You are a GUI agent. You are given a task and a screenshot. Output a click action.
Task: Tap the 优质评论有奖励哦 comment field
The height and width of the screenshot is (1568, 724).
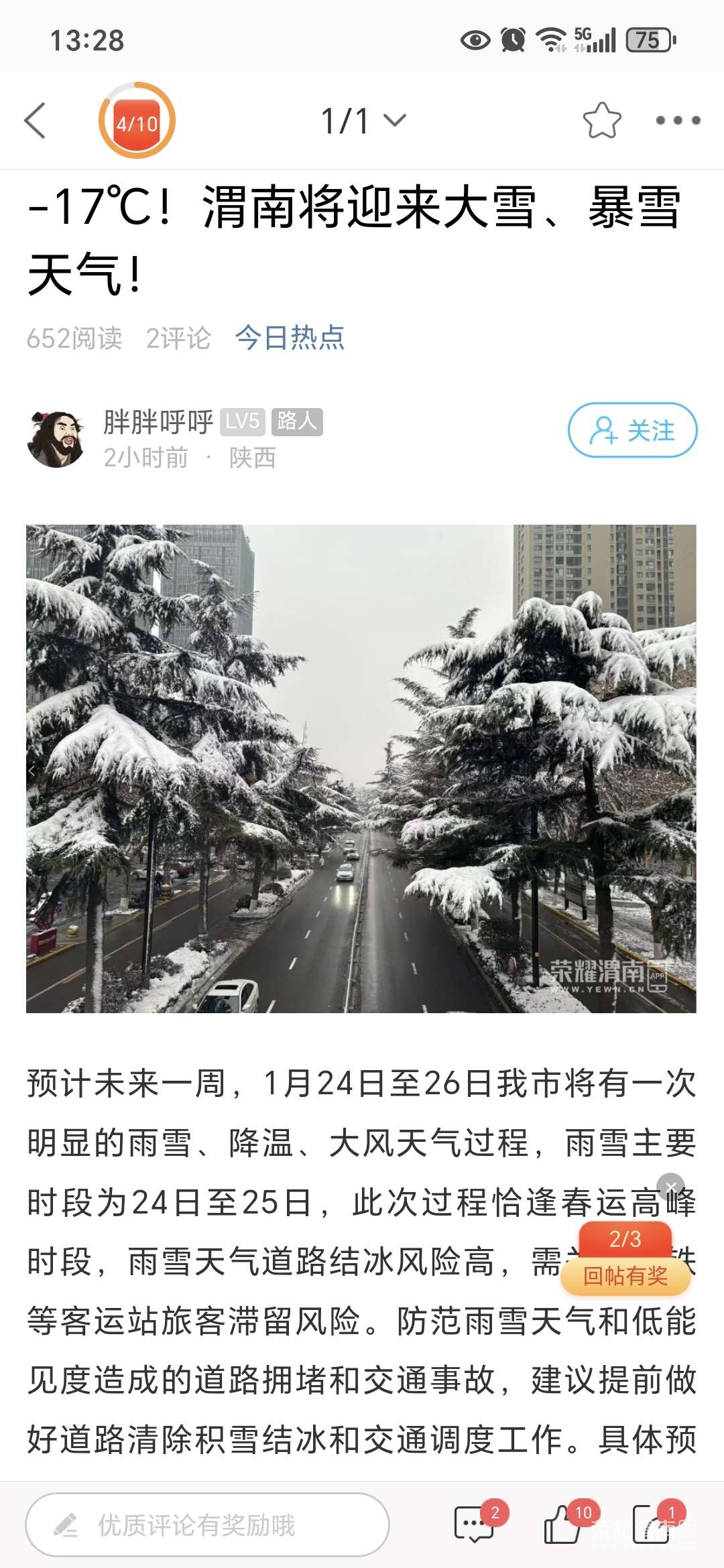pos(207,1524)
